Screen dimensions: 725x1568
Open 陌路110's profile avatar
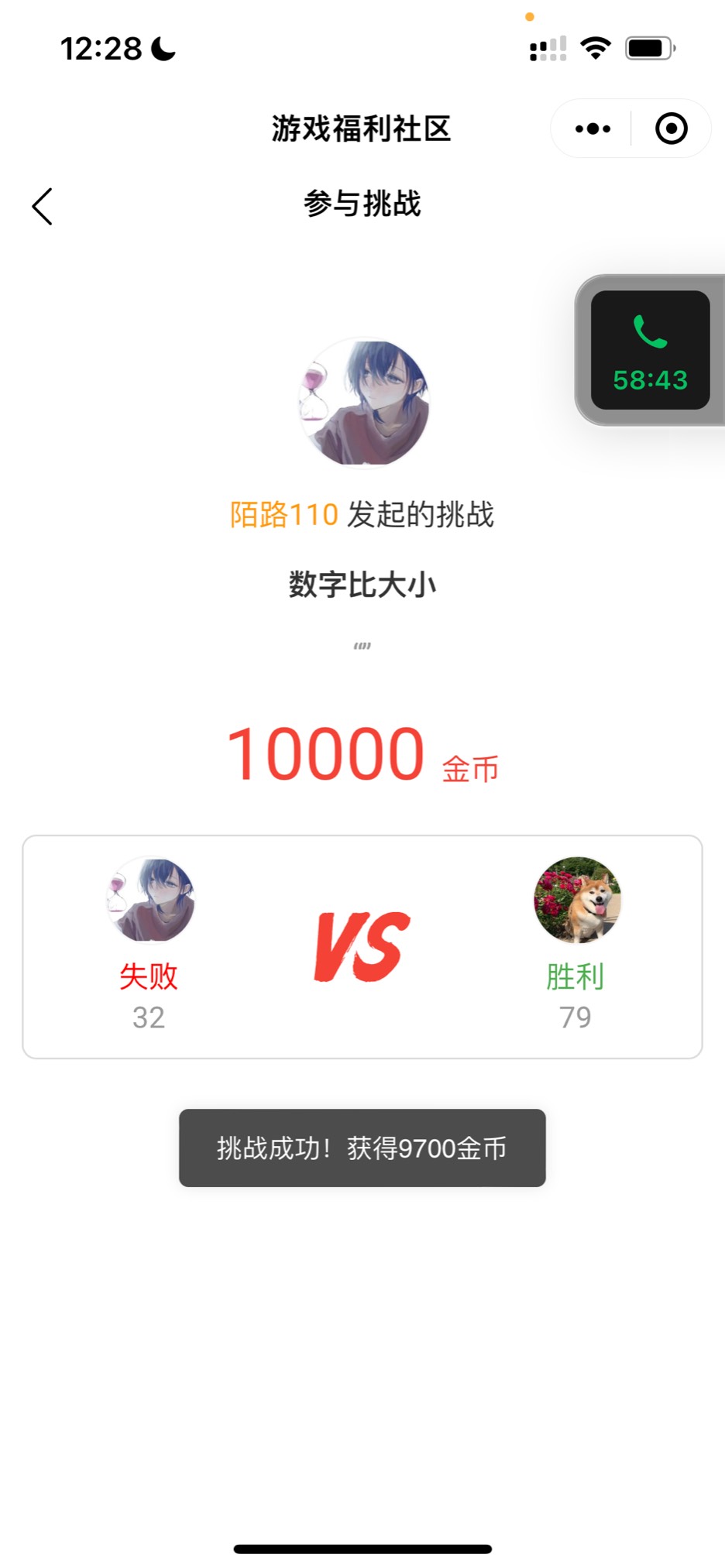tap(363, 403)
